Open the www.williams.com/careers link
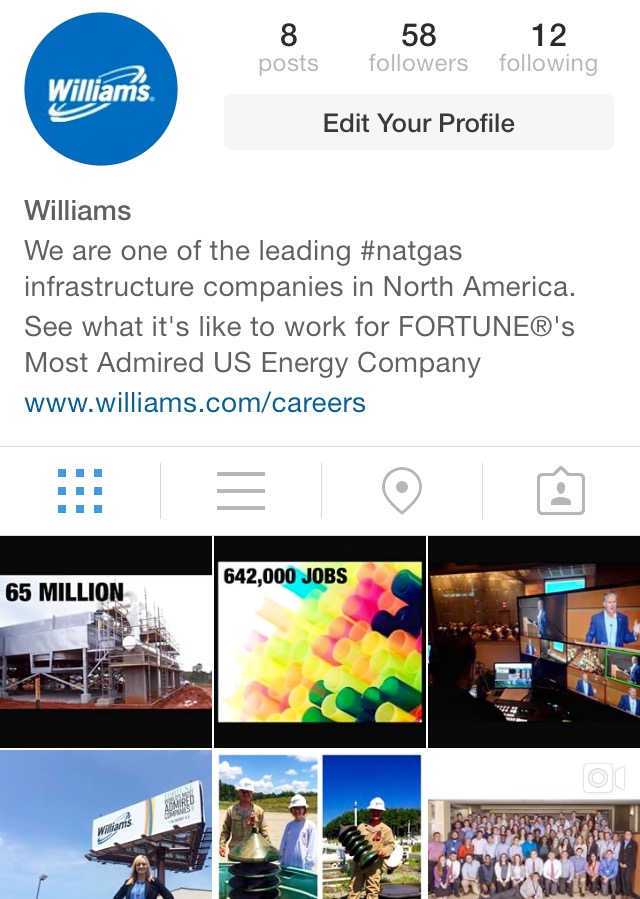 (195, 403)
